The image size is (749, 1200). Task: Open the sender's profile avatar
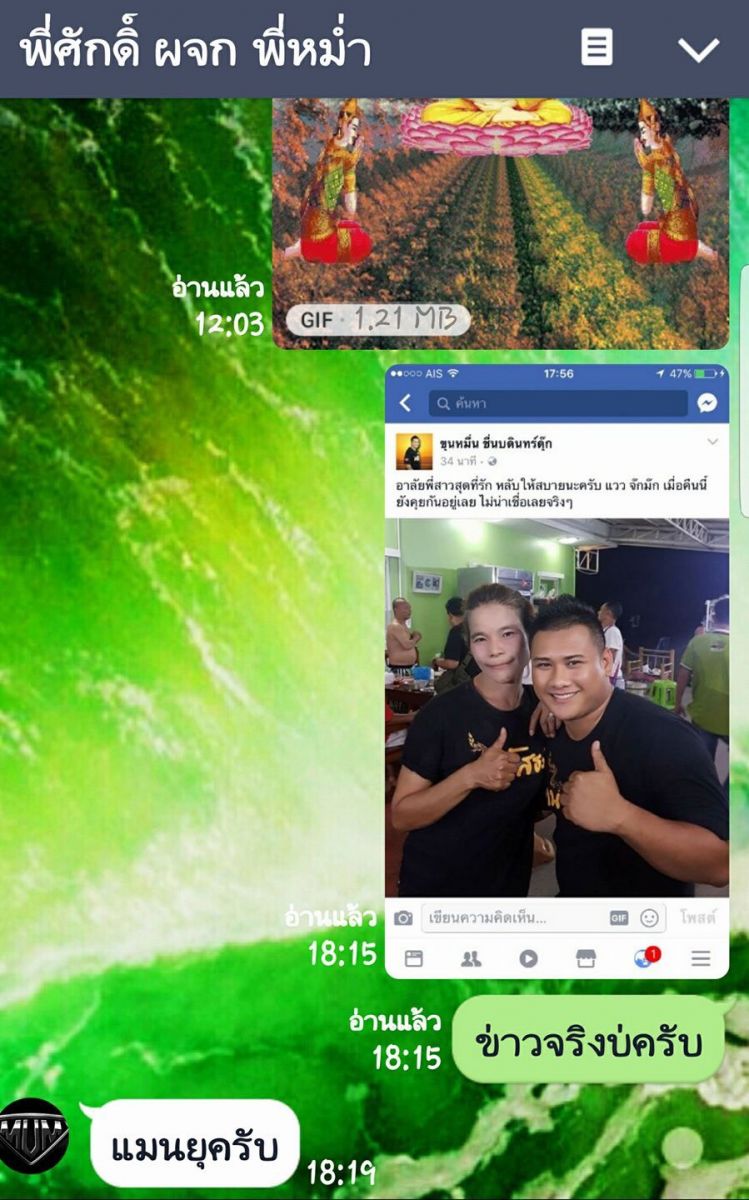point(34,1135)
